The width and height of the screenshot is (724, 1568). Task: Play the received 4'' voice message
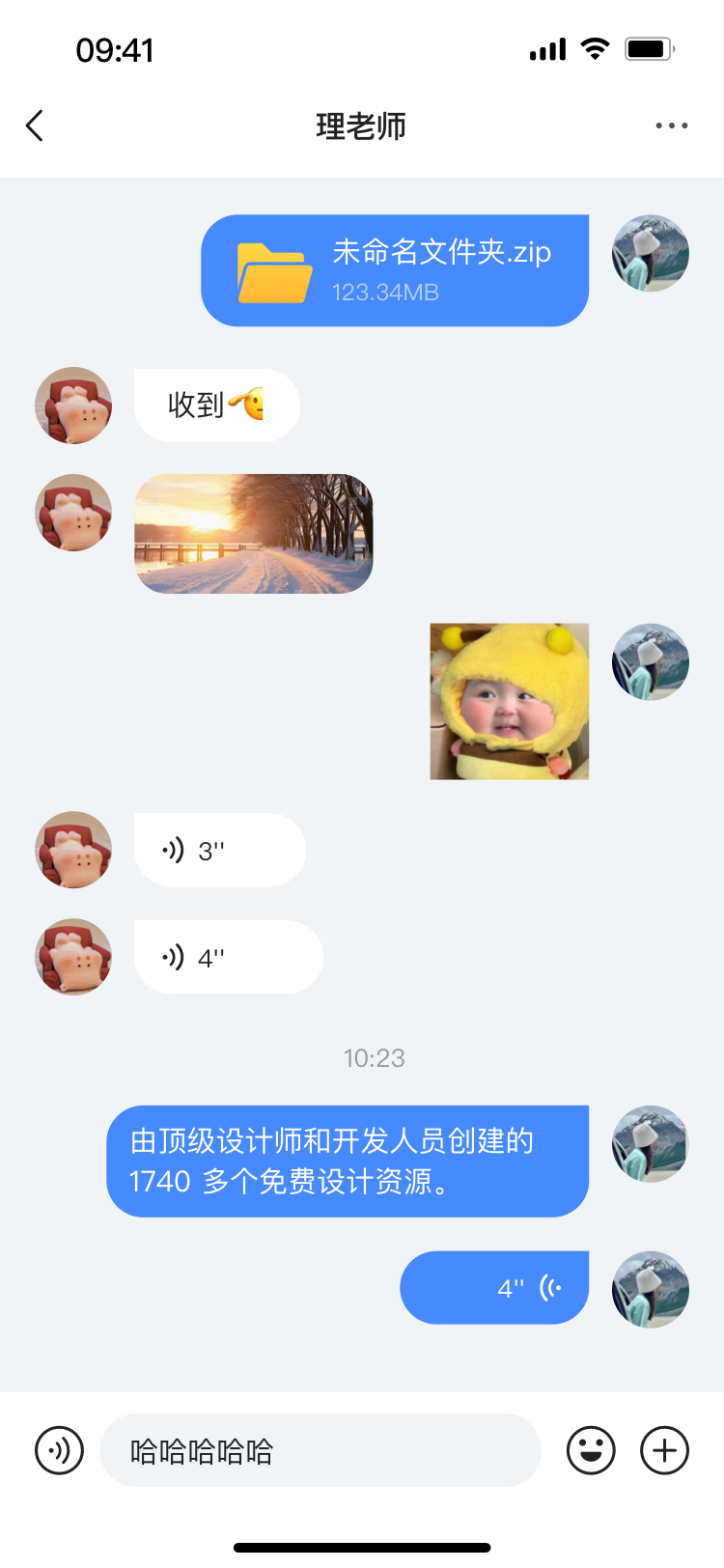tap(228, 957)
